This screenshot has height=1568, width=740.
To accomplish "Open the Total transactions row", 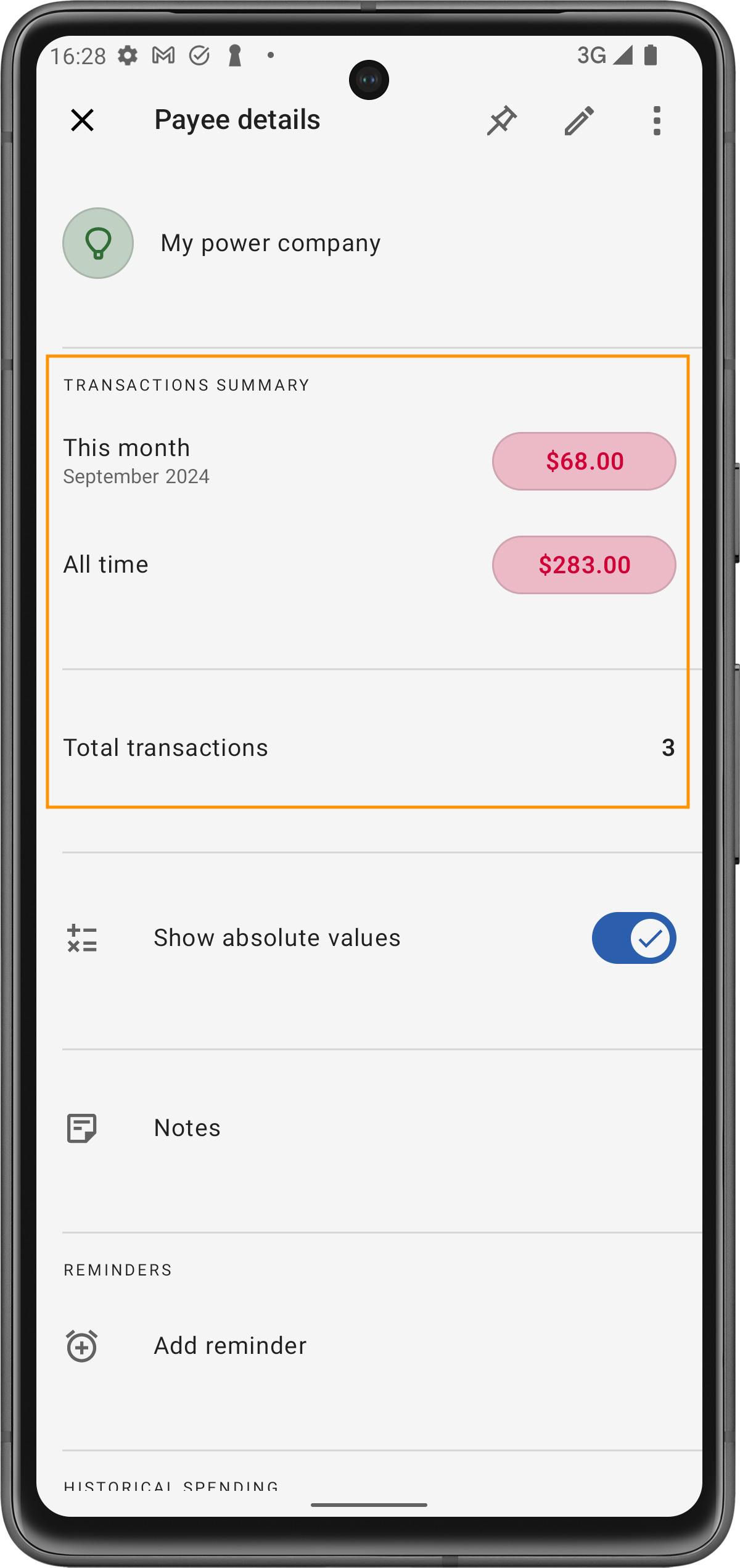I will pyautogui.click(x=369, y=747).
